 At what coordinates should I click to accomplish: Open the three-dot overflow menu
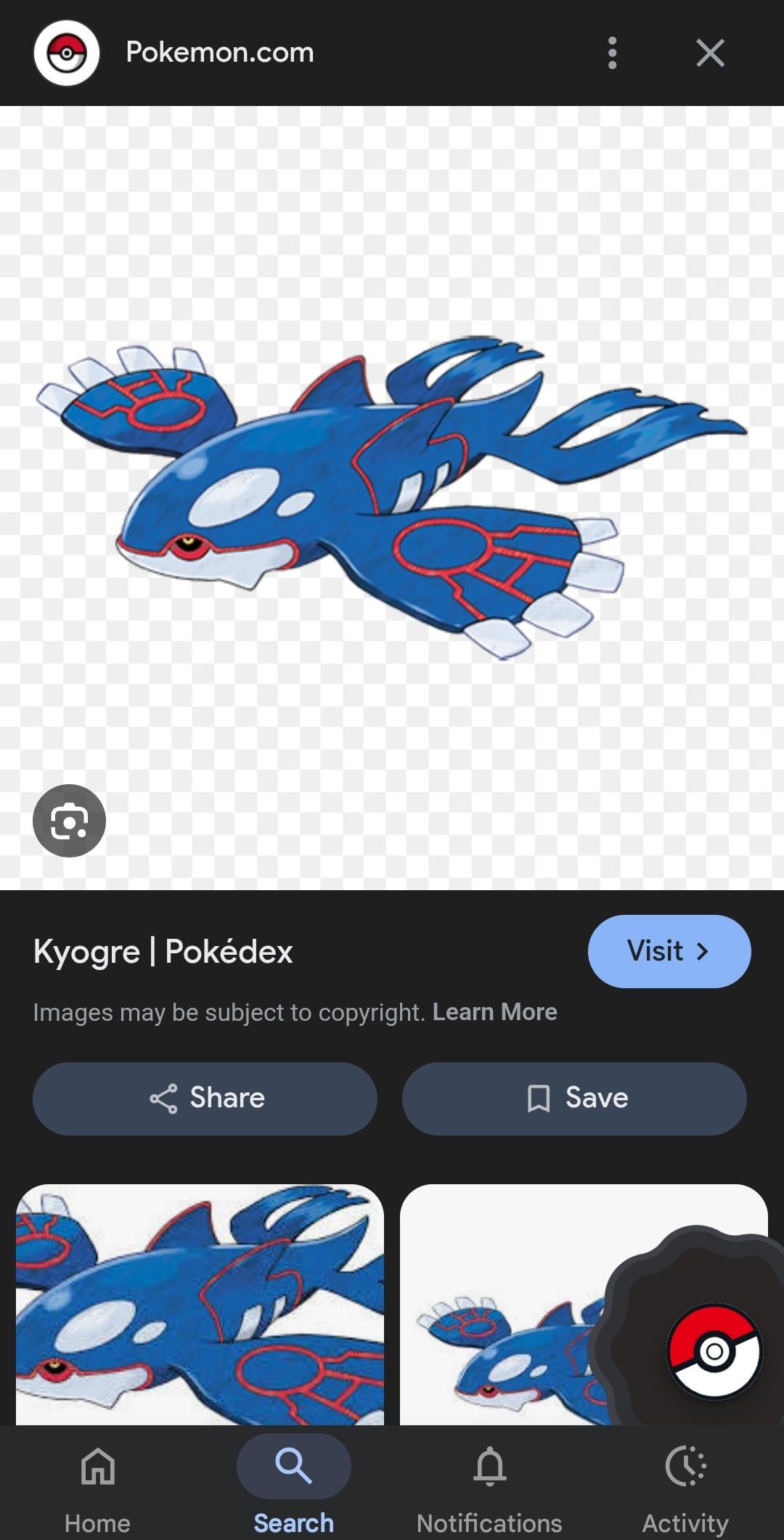tap(612, 53)
